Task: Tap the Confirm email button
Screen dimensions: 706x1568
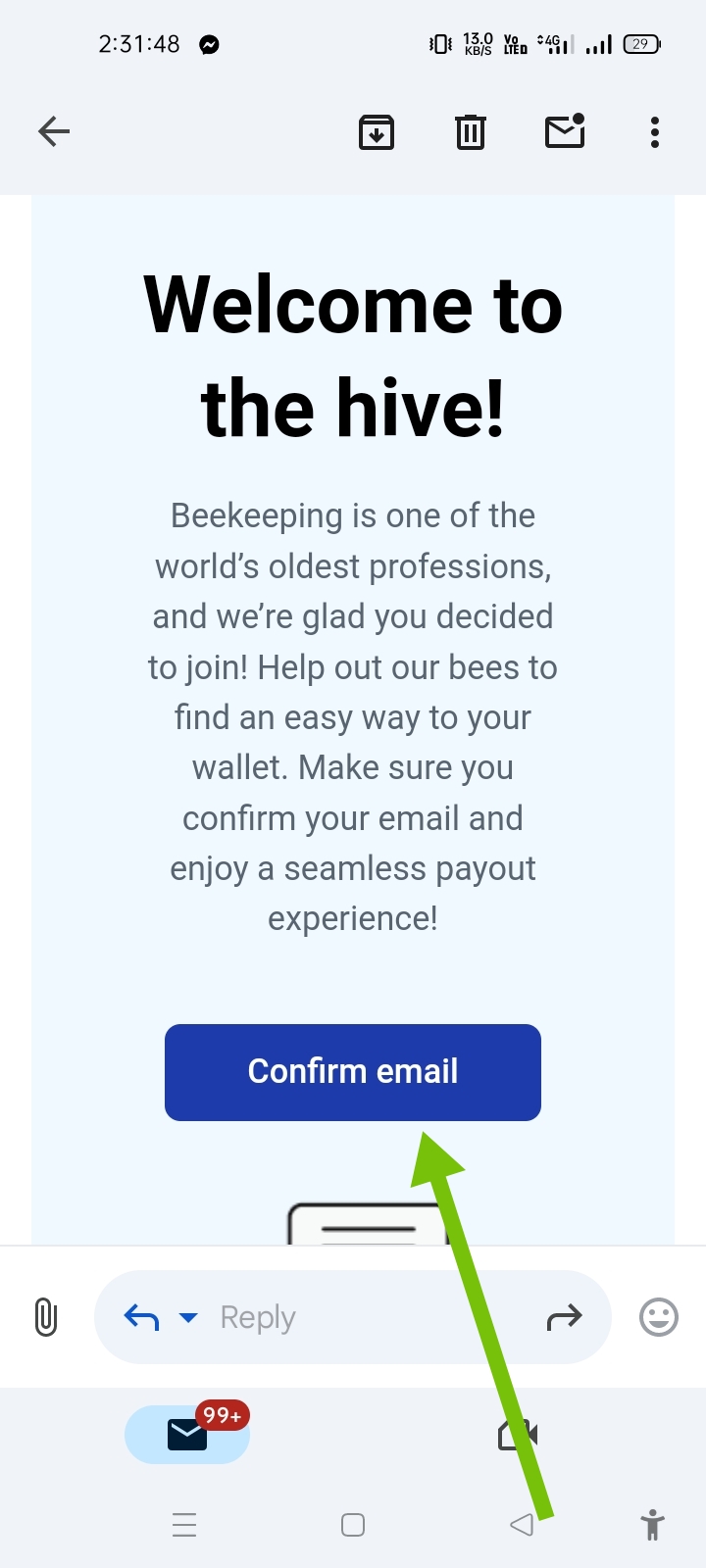Action: point(352,1072)
